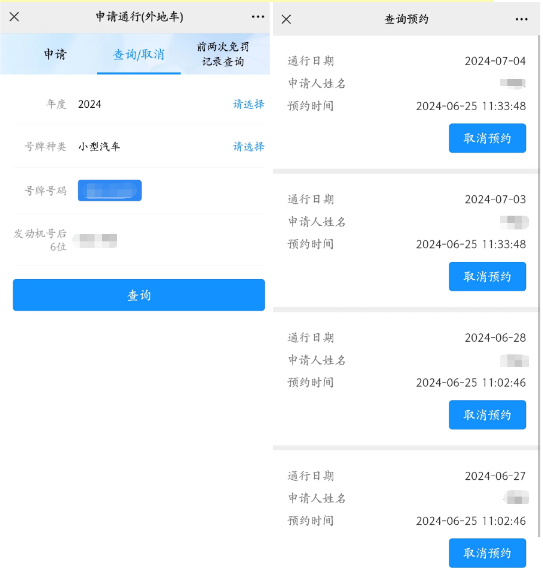Cancel the reservation for 2024-07-04

[487, 138]
